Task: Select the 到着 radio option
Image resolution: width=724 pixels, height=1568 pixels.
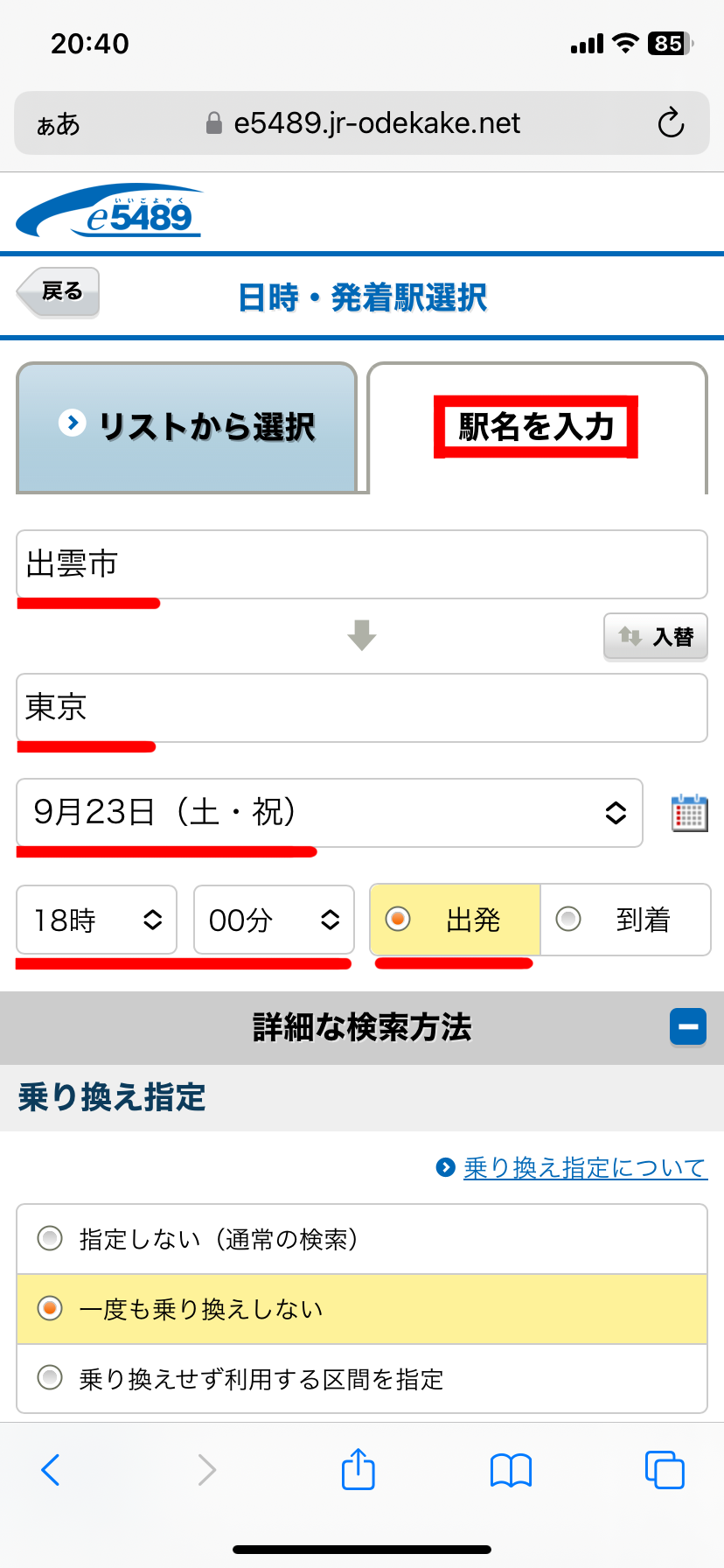Action: [625, 920]
